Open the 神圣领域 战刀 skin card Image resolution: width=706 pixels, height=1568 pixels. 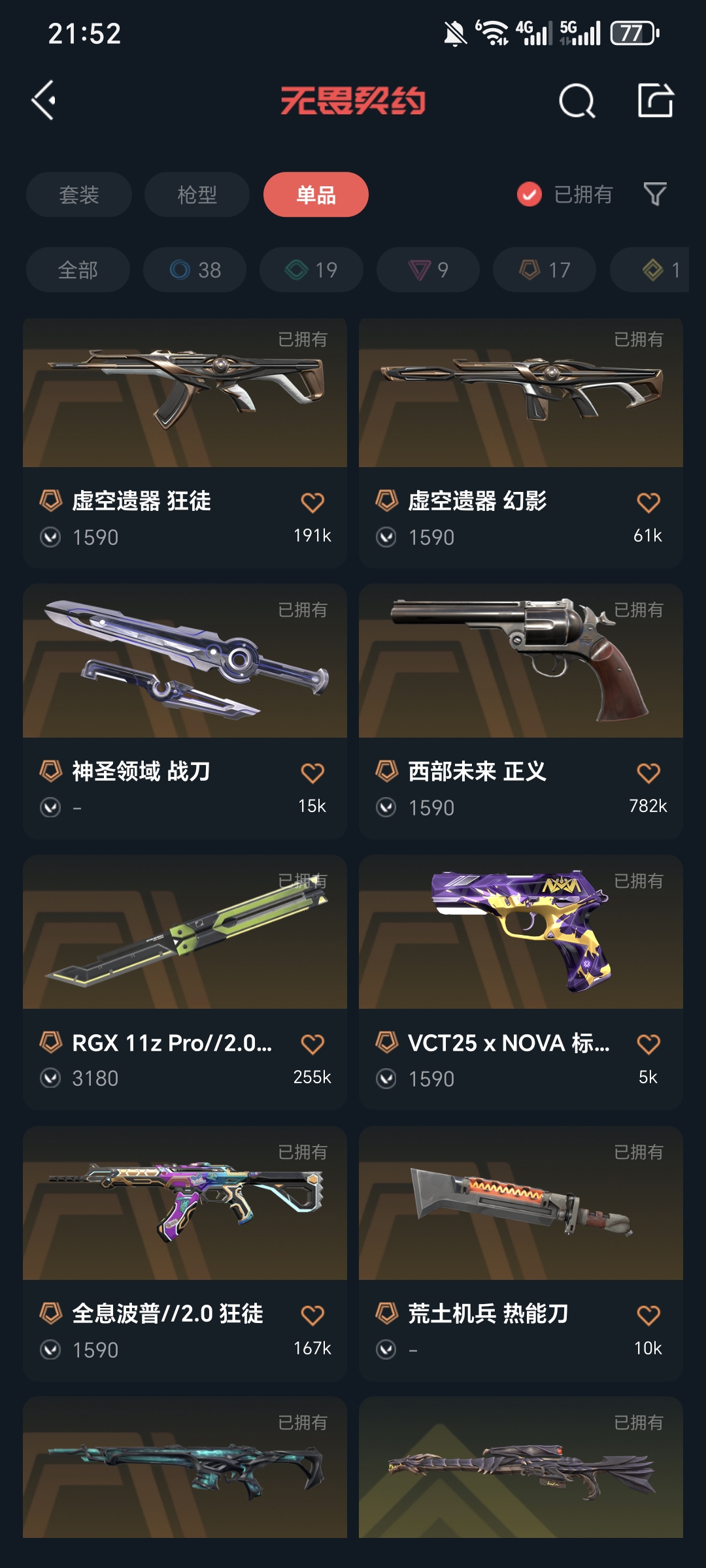[185, 673]
